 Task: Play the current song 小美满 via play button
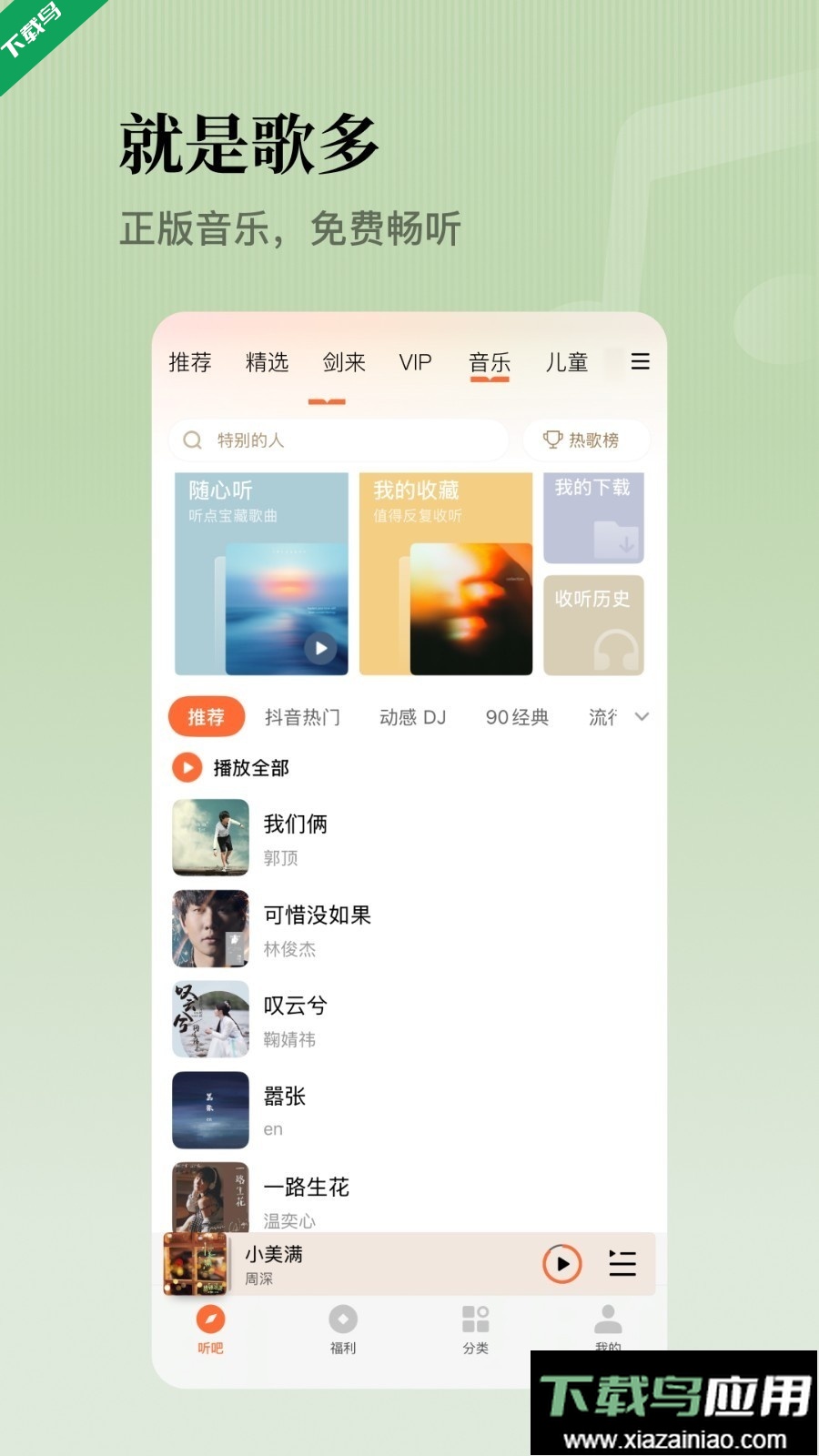pyautogui.click(x=561, y=1264)
